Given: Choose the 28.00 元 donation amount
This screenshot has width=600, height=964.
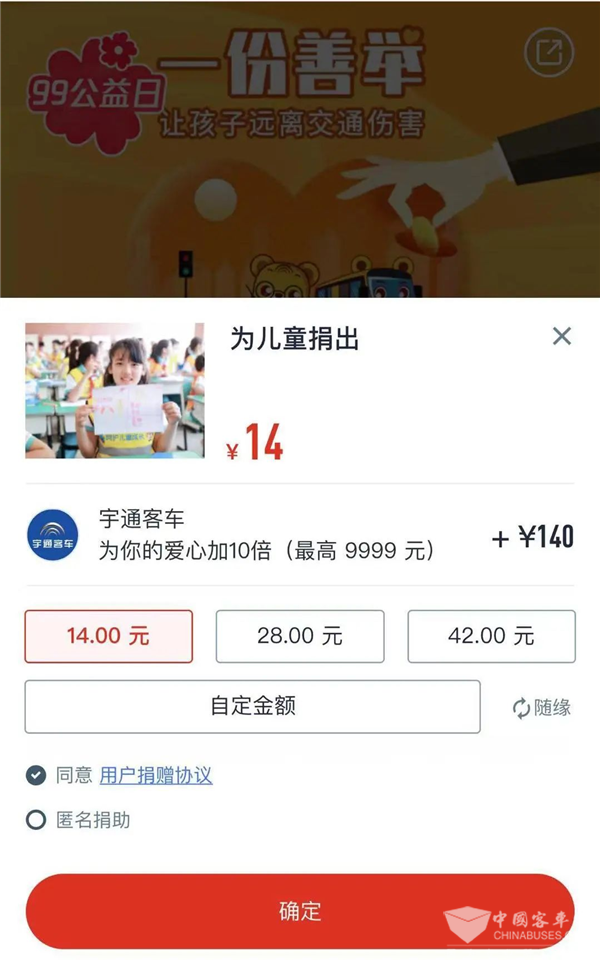Looking at the screenshot, I should point(300,636).
